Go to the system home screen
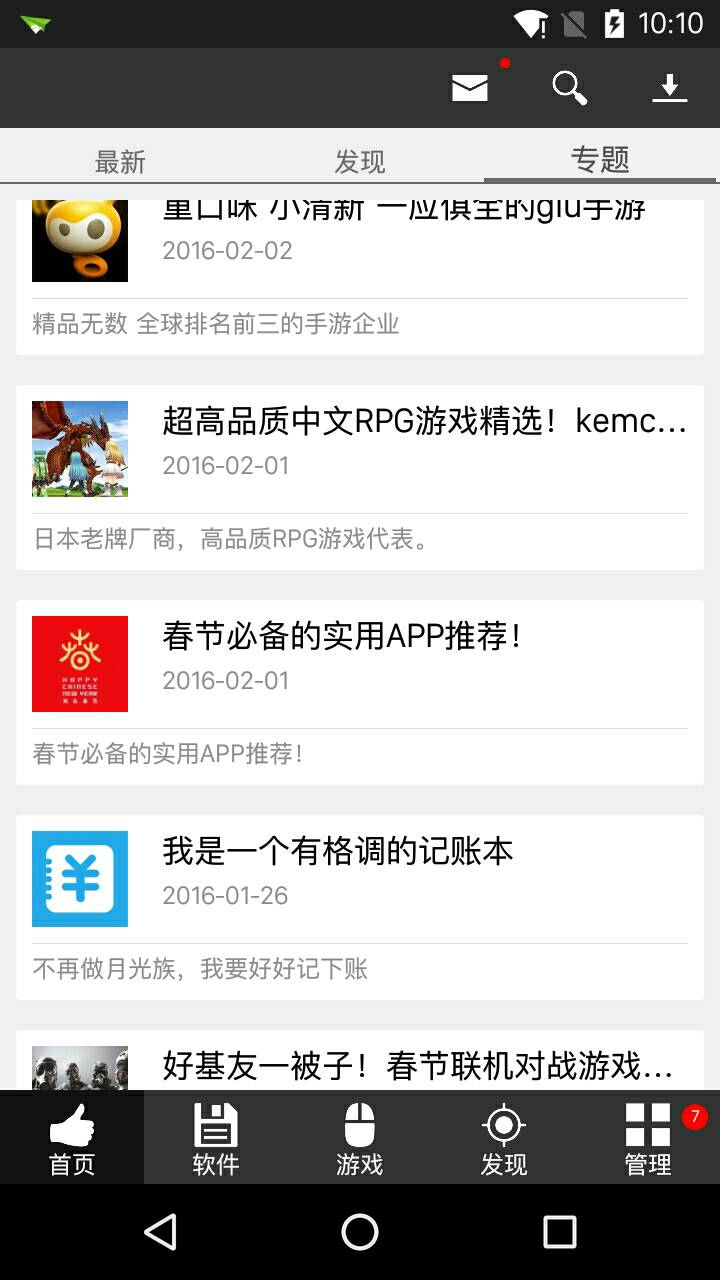This screenshot has width=720, height=1280. pos(360,1232)
